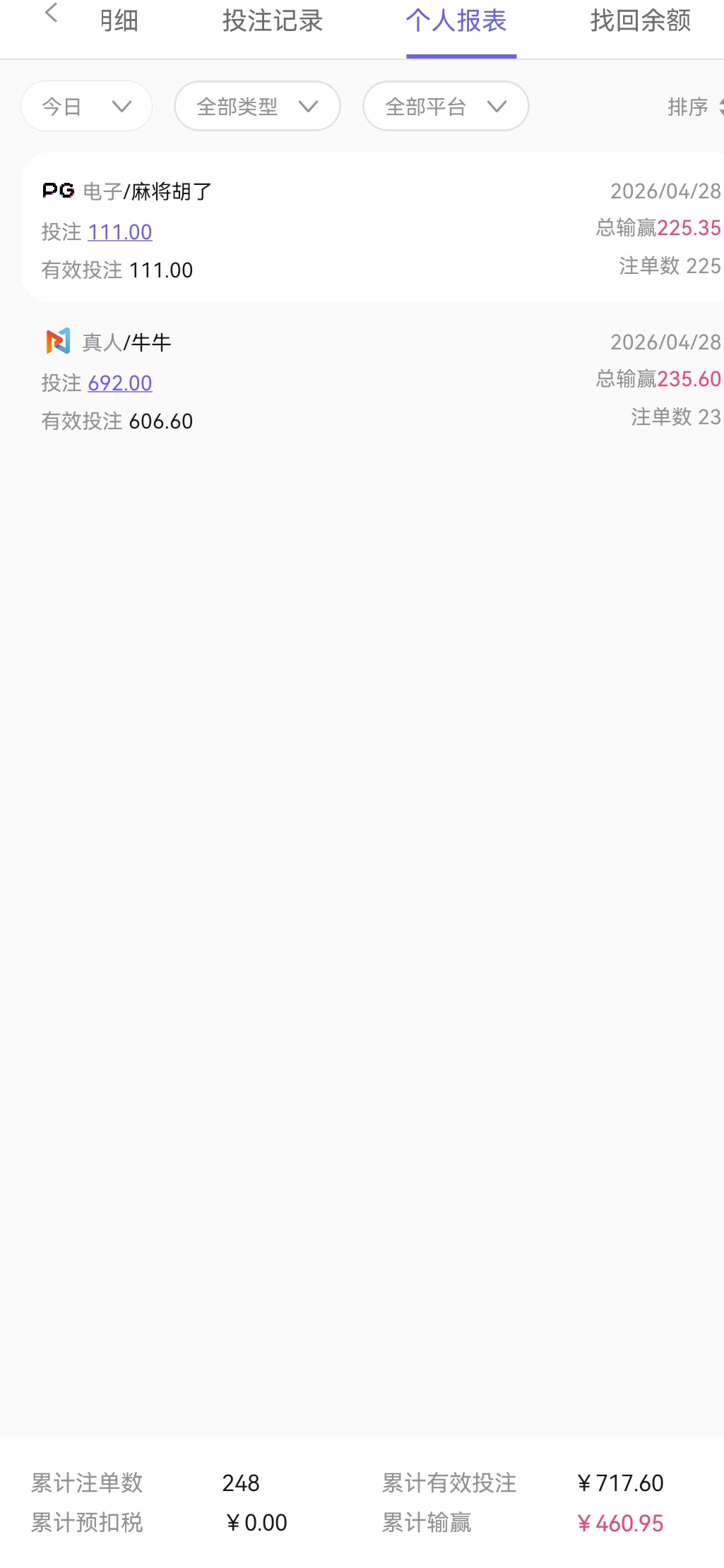Screen dimensions: 724x1568
Task: Switch to the 投注记录 tab
Action: (x=272, y=21)
